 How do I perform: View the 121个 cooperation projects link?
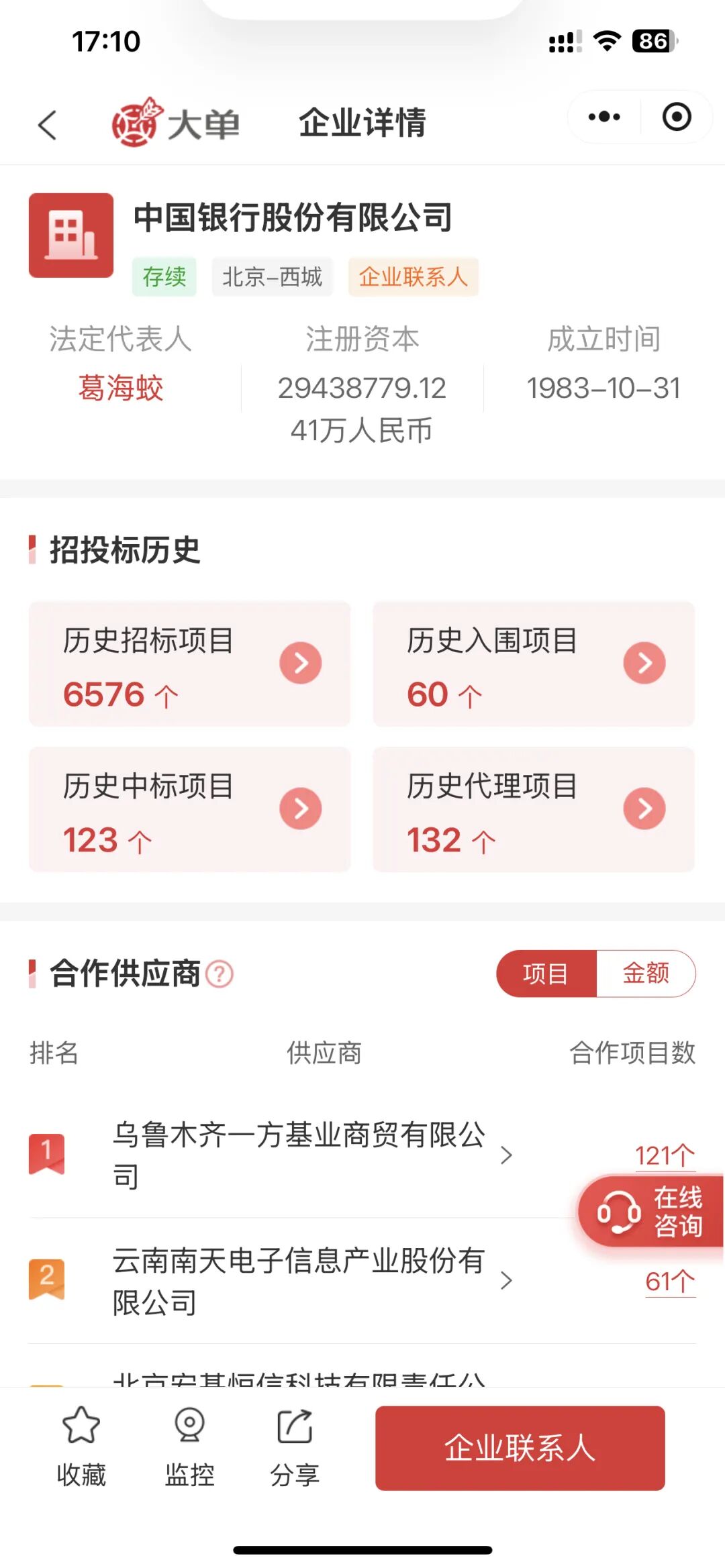pos(665,1155)
